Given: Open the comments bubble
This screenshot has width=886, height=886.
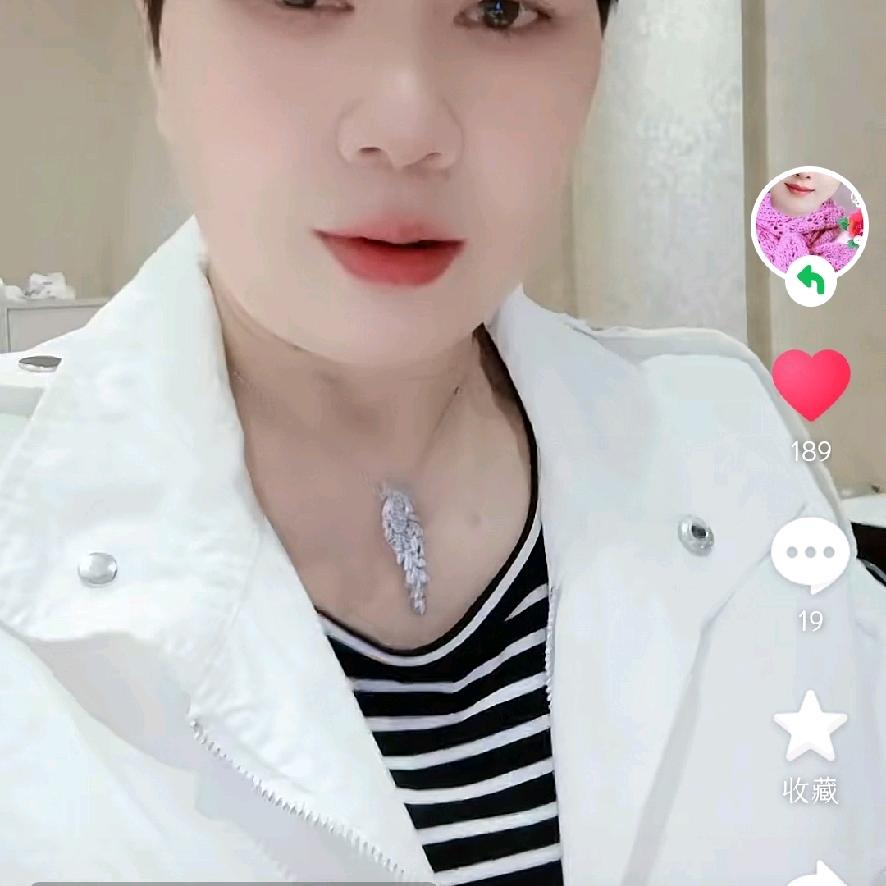Looking at the screenshot, I should click(810, 554).
